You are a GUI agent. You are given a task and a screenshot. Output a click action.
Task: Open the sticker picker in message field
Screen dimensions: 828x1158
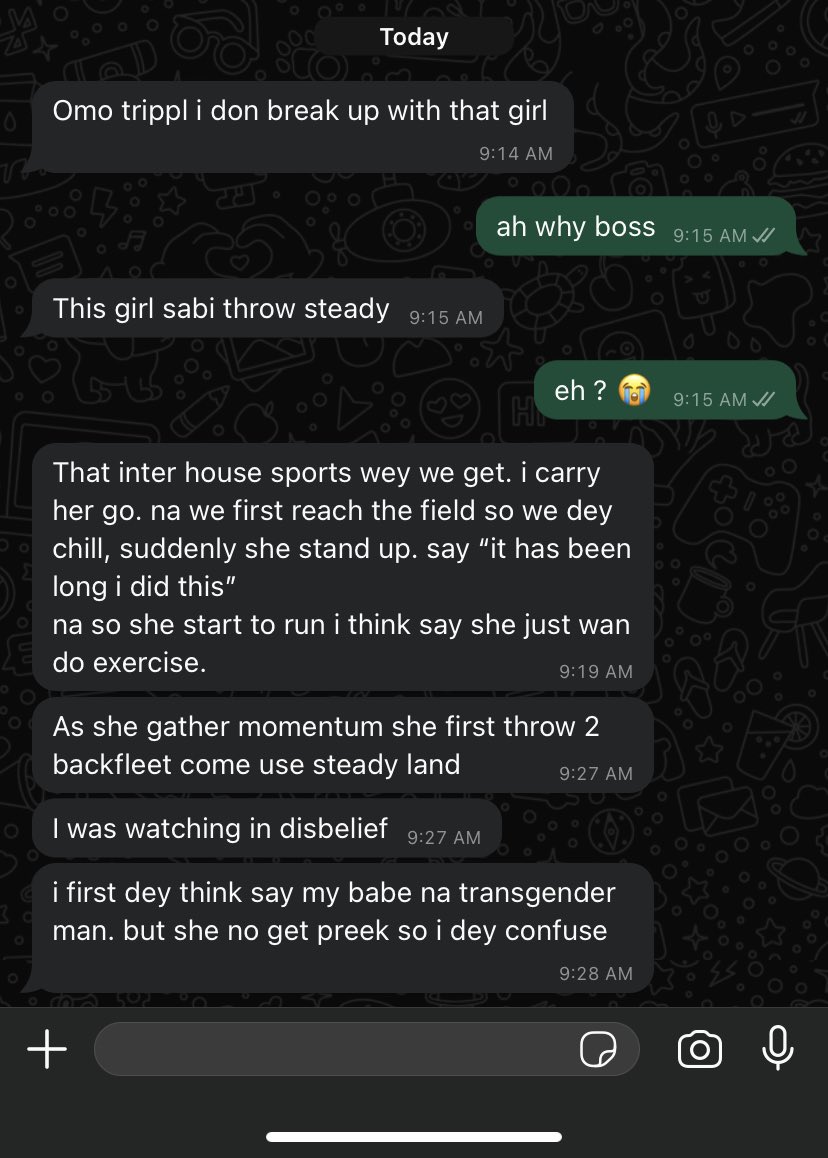[x=597, y=1049]
